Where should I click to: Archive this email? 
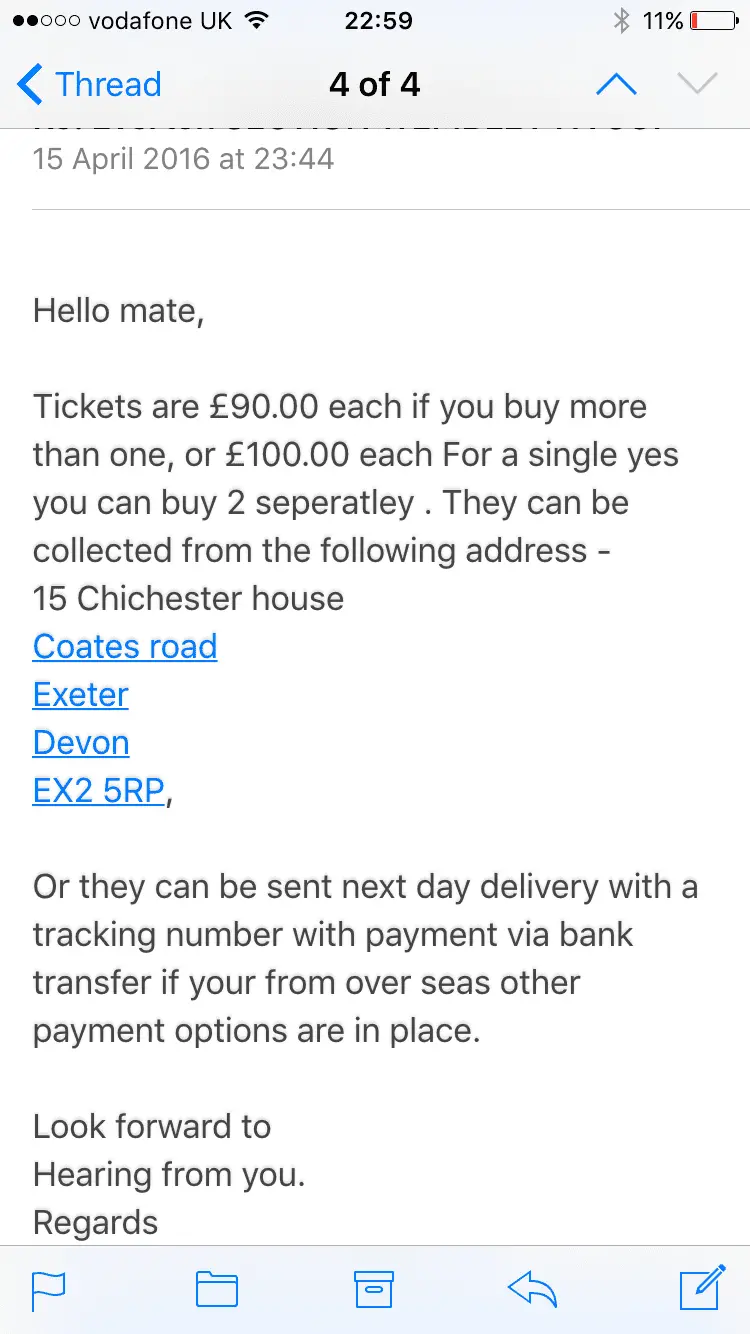click(374, 1290)
